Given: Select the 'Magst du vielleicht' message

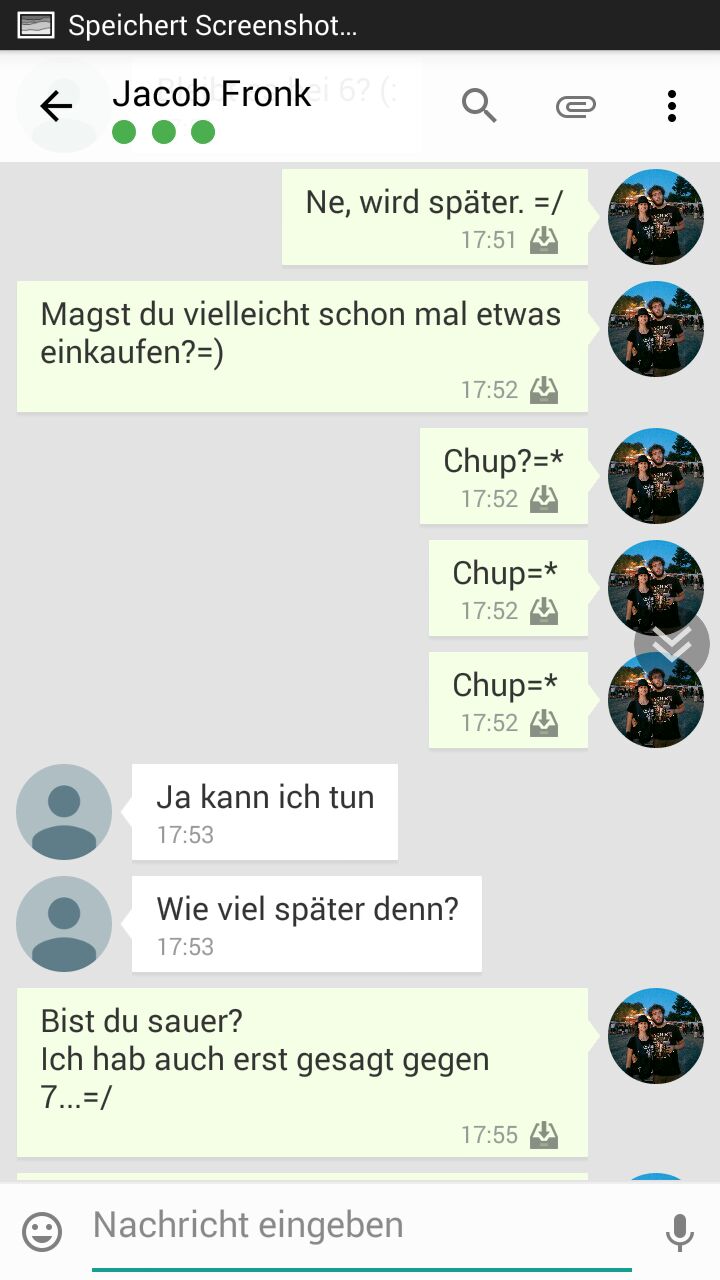Looking at the screenshot, I should pyautogui.click(x=300, y=346).
